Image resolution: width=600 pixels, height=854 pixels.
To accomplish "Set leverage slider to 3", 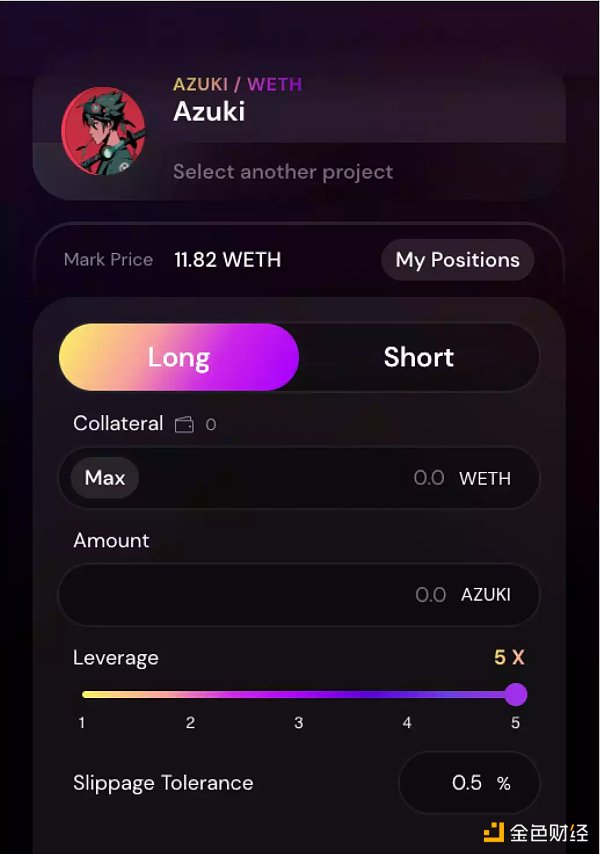I will 299,695.
